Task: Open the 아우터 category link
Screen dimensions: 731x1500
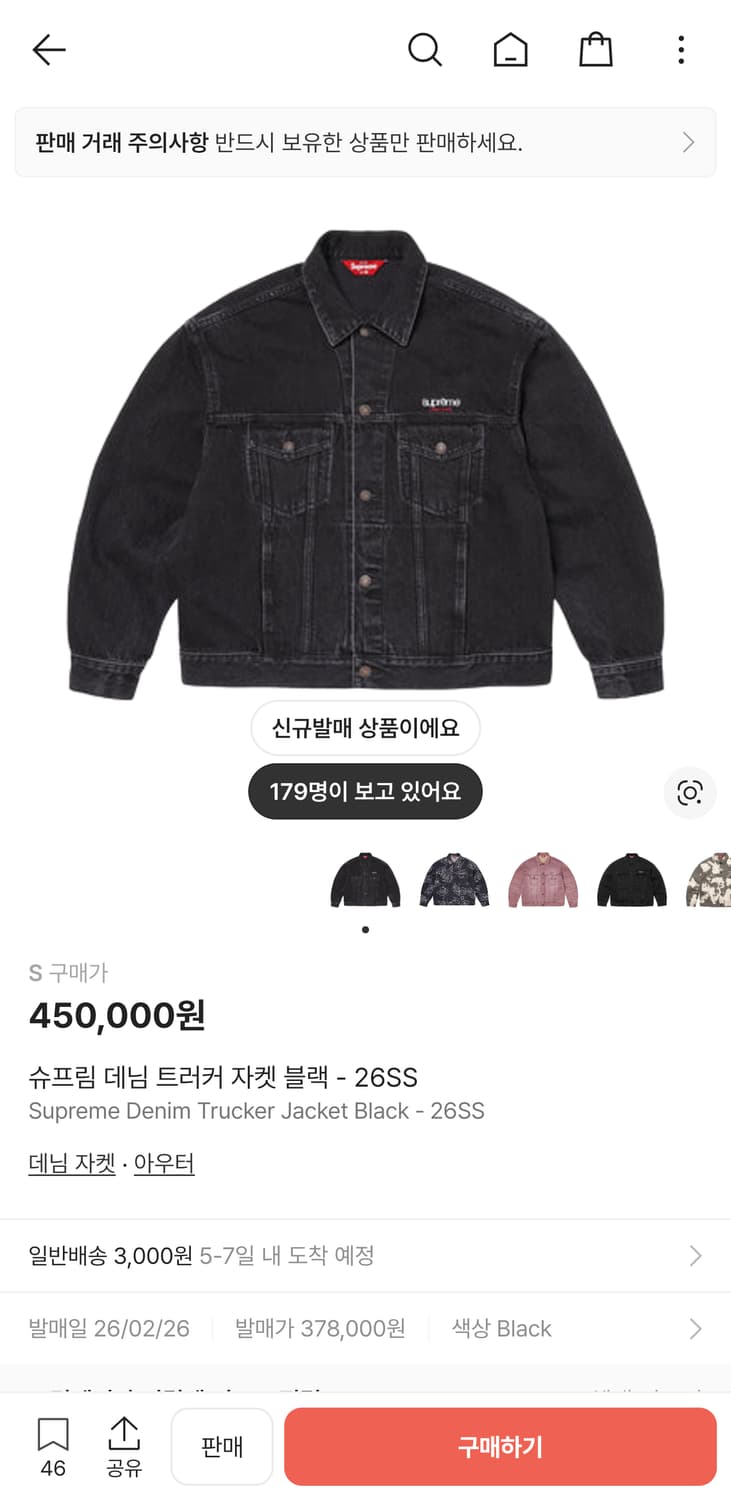Action: point(163,1163)
